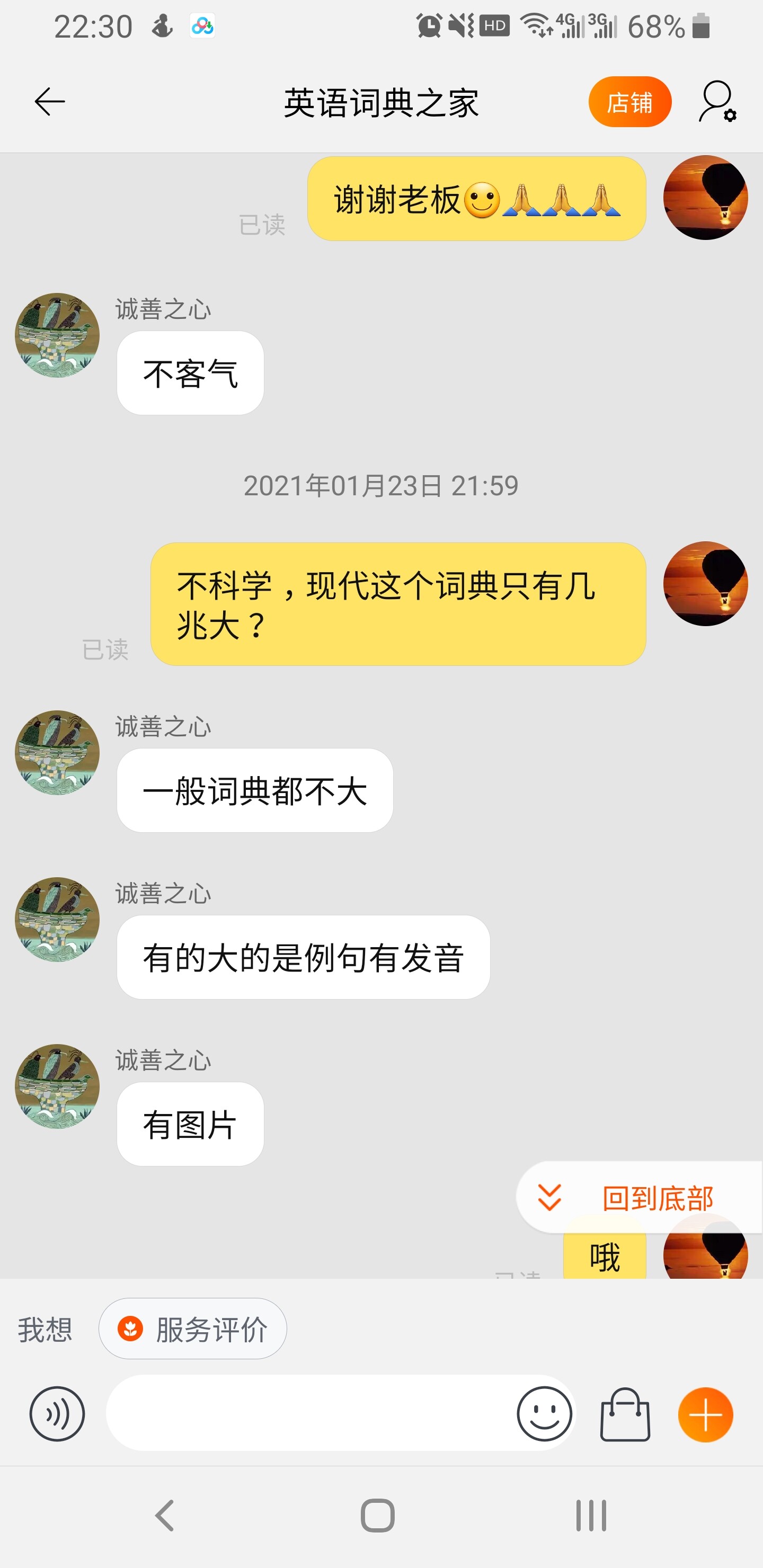View 诚善之心's avatar beside 不客气

coord(57,335)
